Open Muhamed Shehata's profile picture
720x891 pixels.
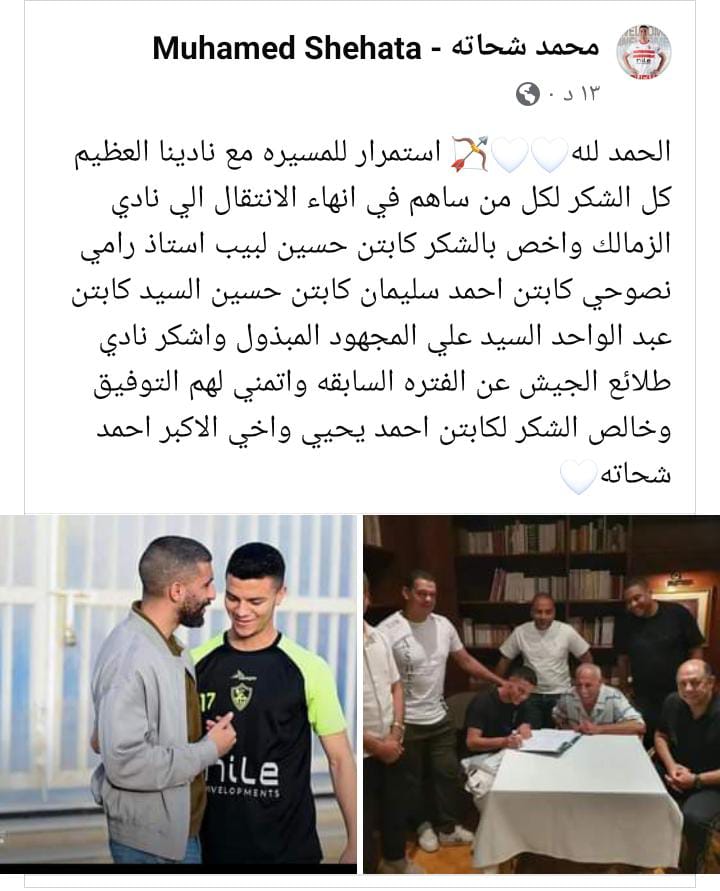click(643, 51)
